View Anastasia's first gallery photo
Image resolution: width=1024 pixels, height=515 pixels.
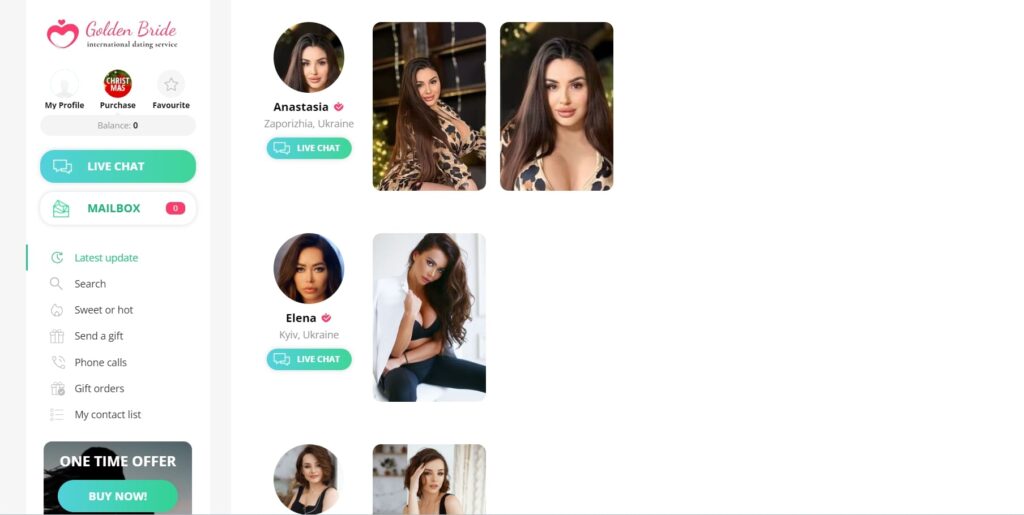coord(429,106)
